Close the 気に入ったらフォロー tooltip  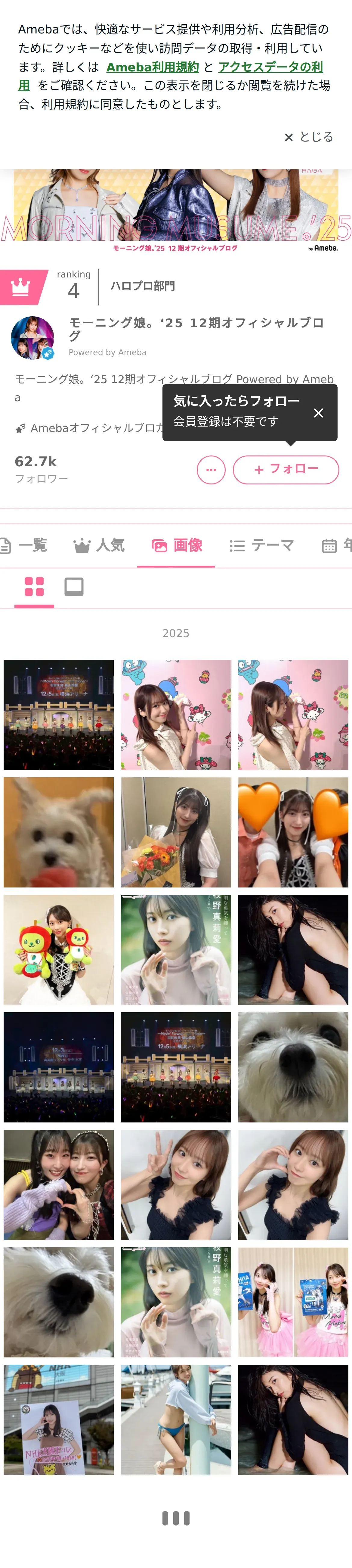[x=318, y=413]
